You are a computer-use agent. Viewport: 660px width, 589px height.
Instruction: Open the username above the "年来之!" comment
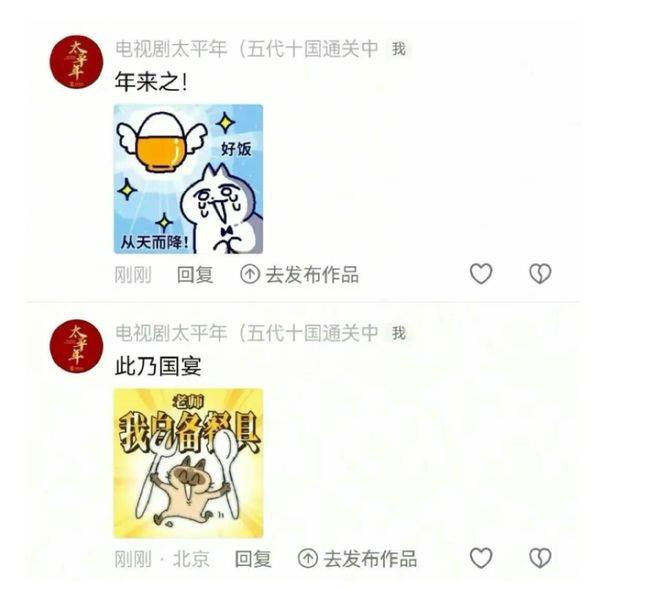coord(247,48)
